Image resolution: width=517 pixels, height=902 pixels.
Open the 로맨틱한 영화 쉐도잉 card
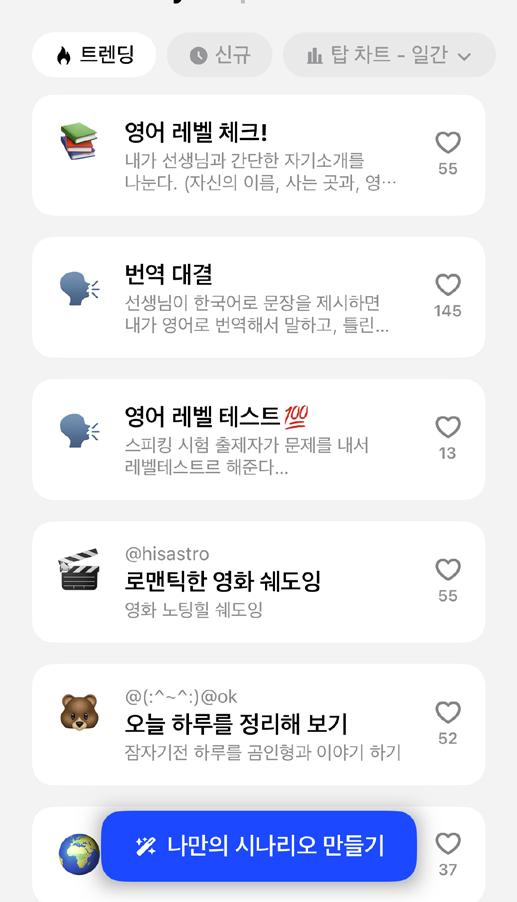click(258, 582)
